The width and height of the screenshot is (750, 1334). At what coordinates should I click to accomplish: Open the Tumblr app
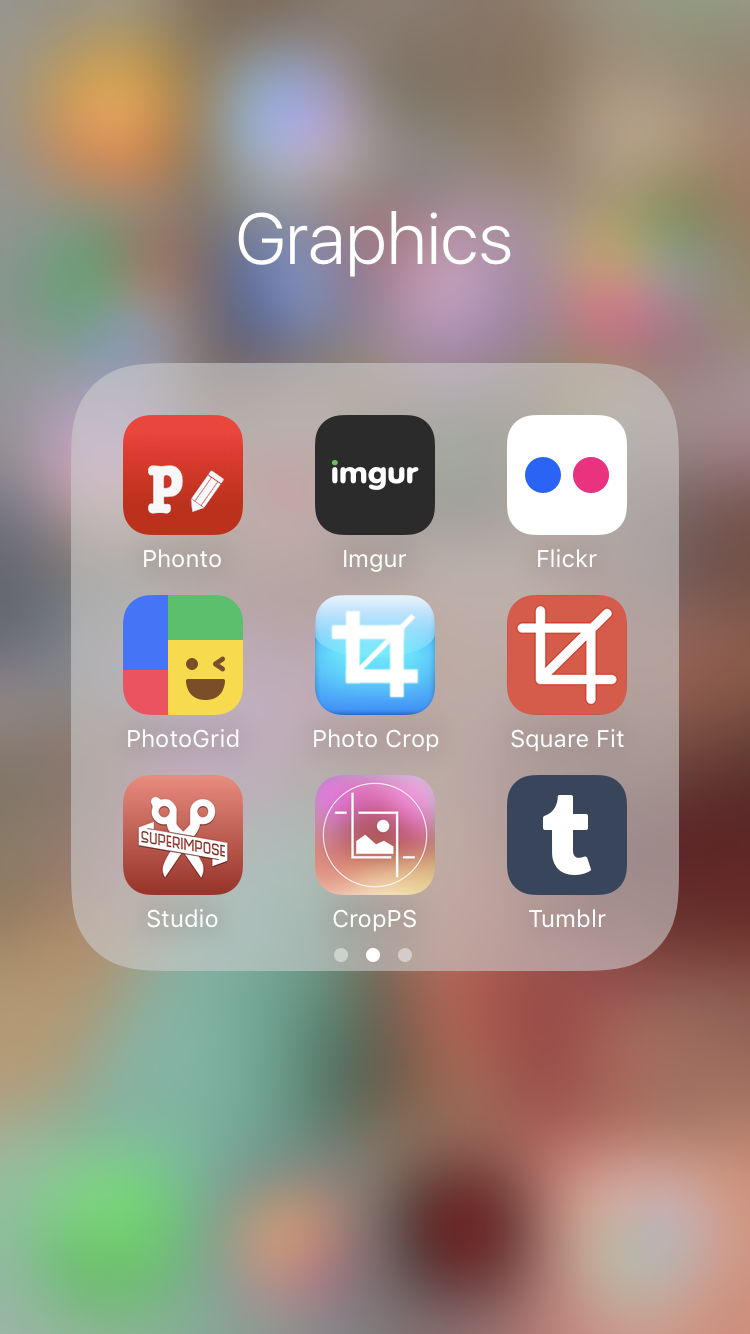(x=567, y=835)
